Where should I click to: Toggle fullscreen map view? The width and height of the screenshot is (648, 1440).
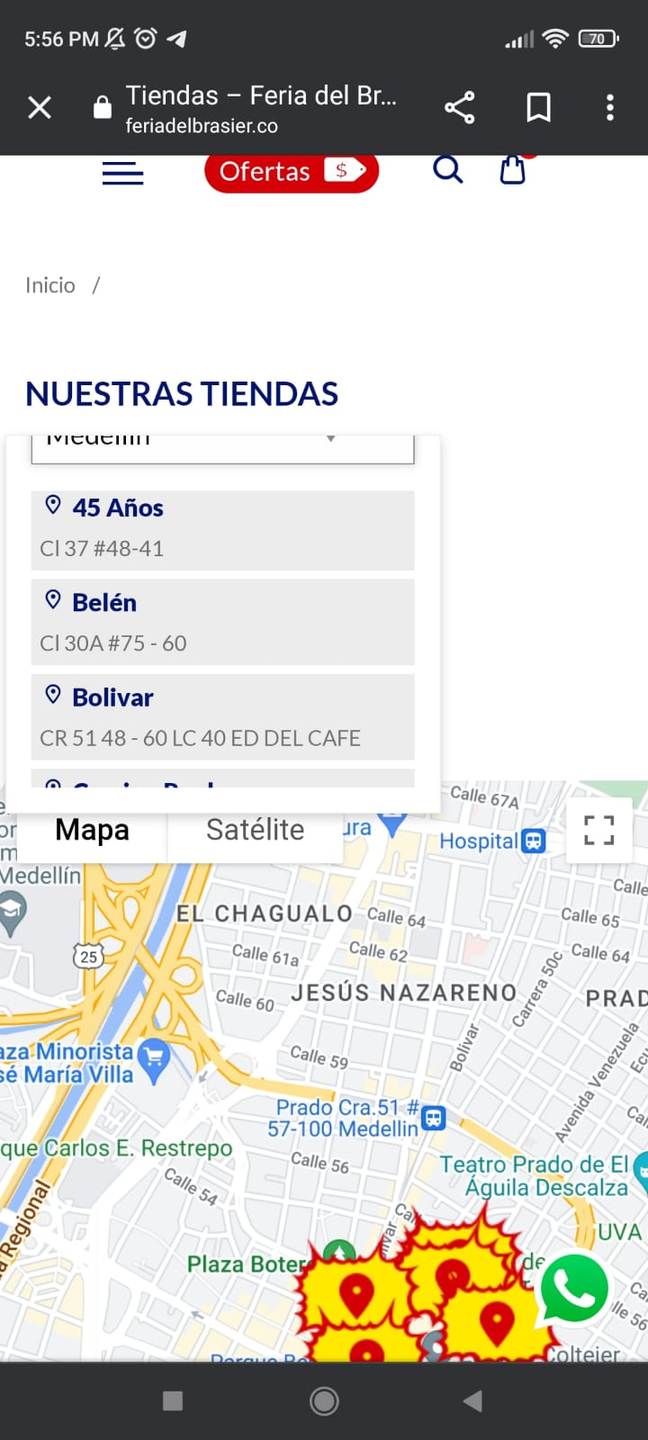[599, 829]
